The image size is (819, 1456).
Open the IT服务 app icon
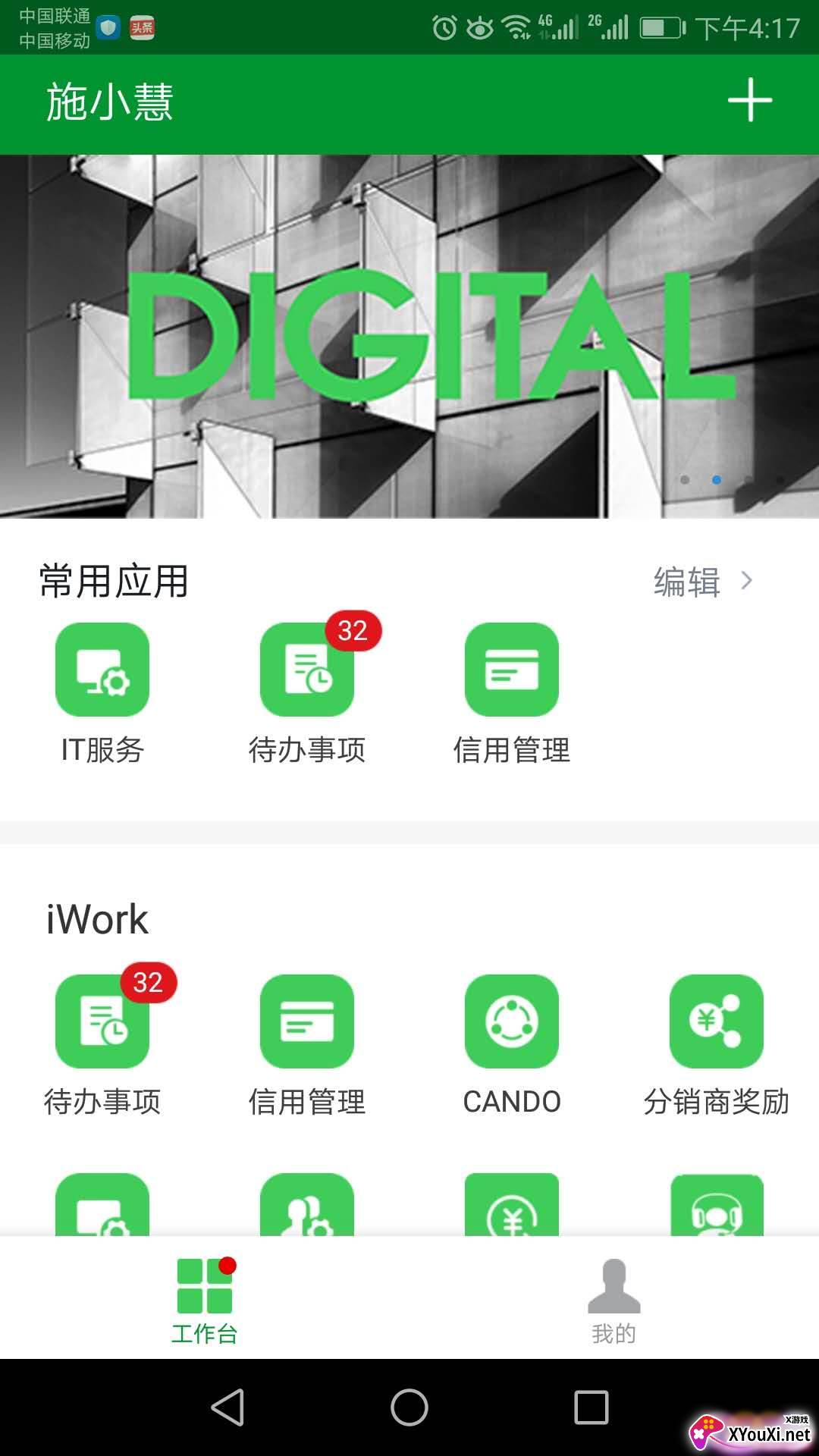(x=102, y=670)
